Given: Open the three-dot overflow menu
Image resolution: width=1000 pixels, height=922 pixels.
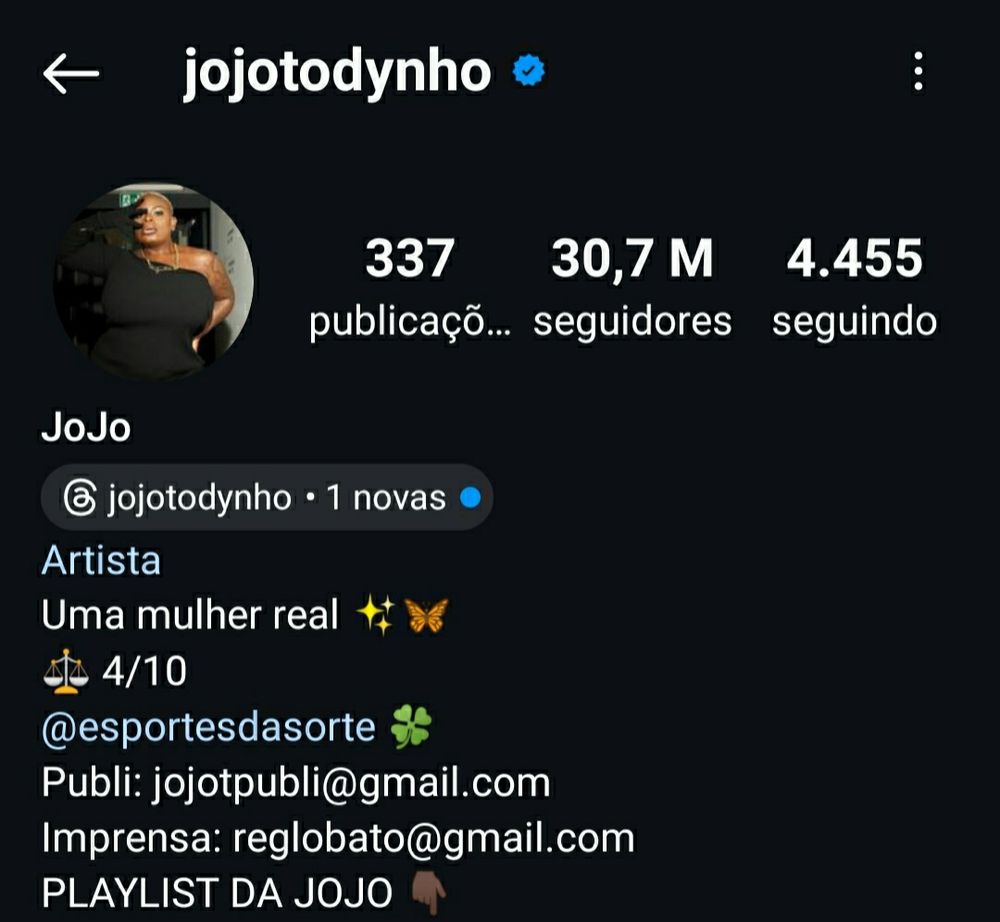Looking at the screenshot, I should [x=918, y=72].
